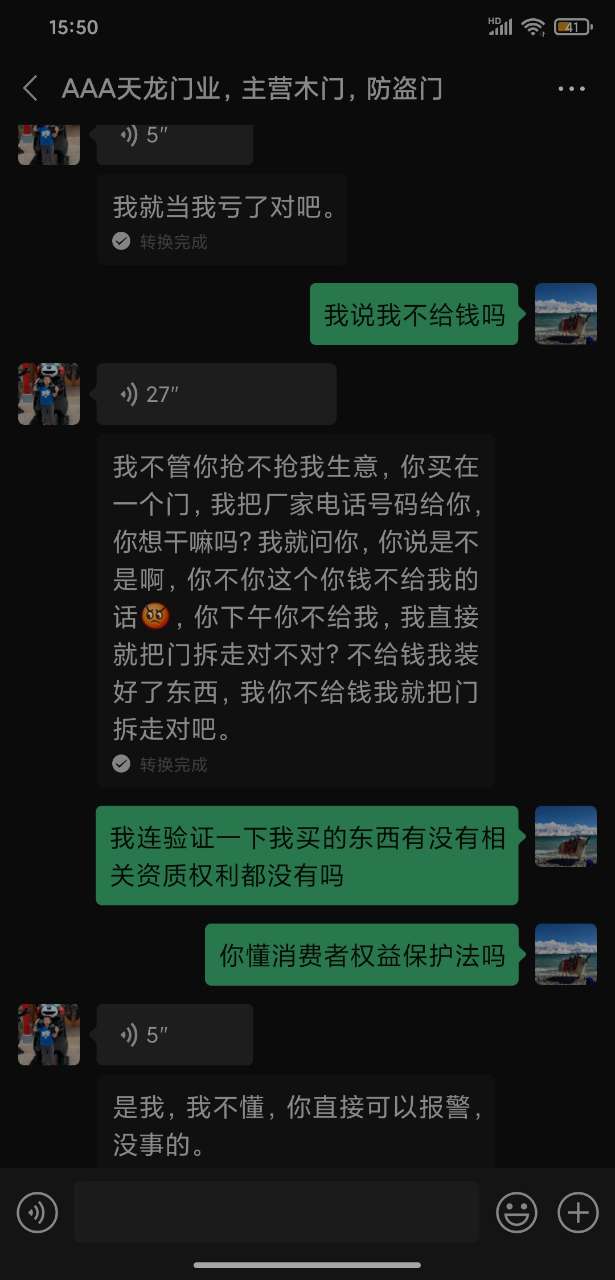615x1280 pixels.
Task: Open the plus attachment menu
Action: click(x=577, y=1213)
